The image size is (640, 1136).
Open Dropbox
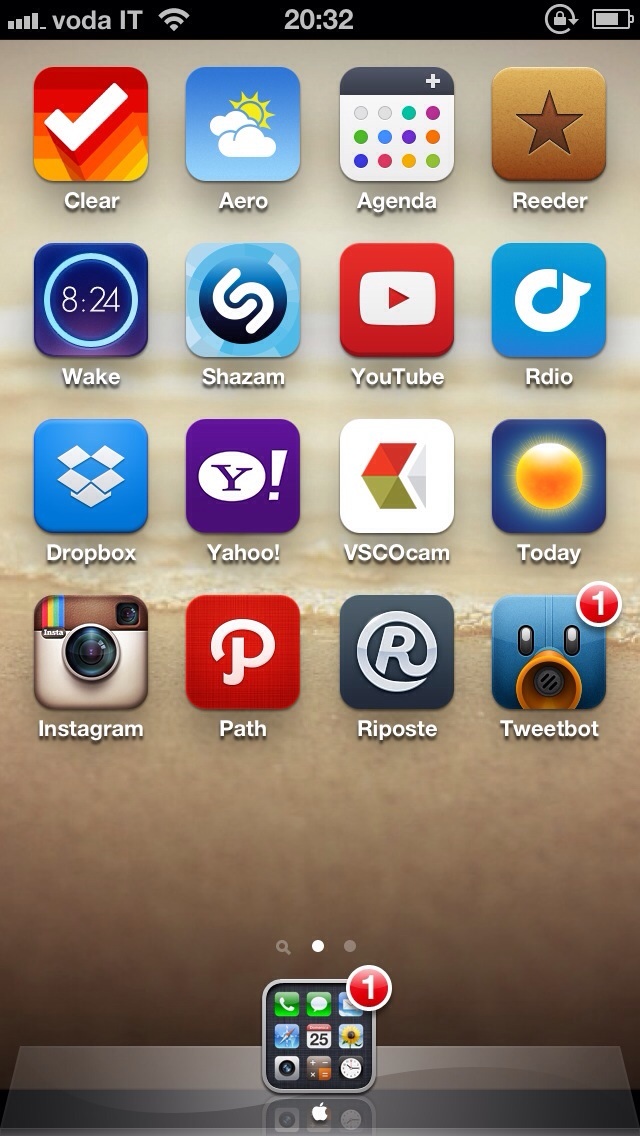91,476
